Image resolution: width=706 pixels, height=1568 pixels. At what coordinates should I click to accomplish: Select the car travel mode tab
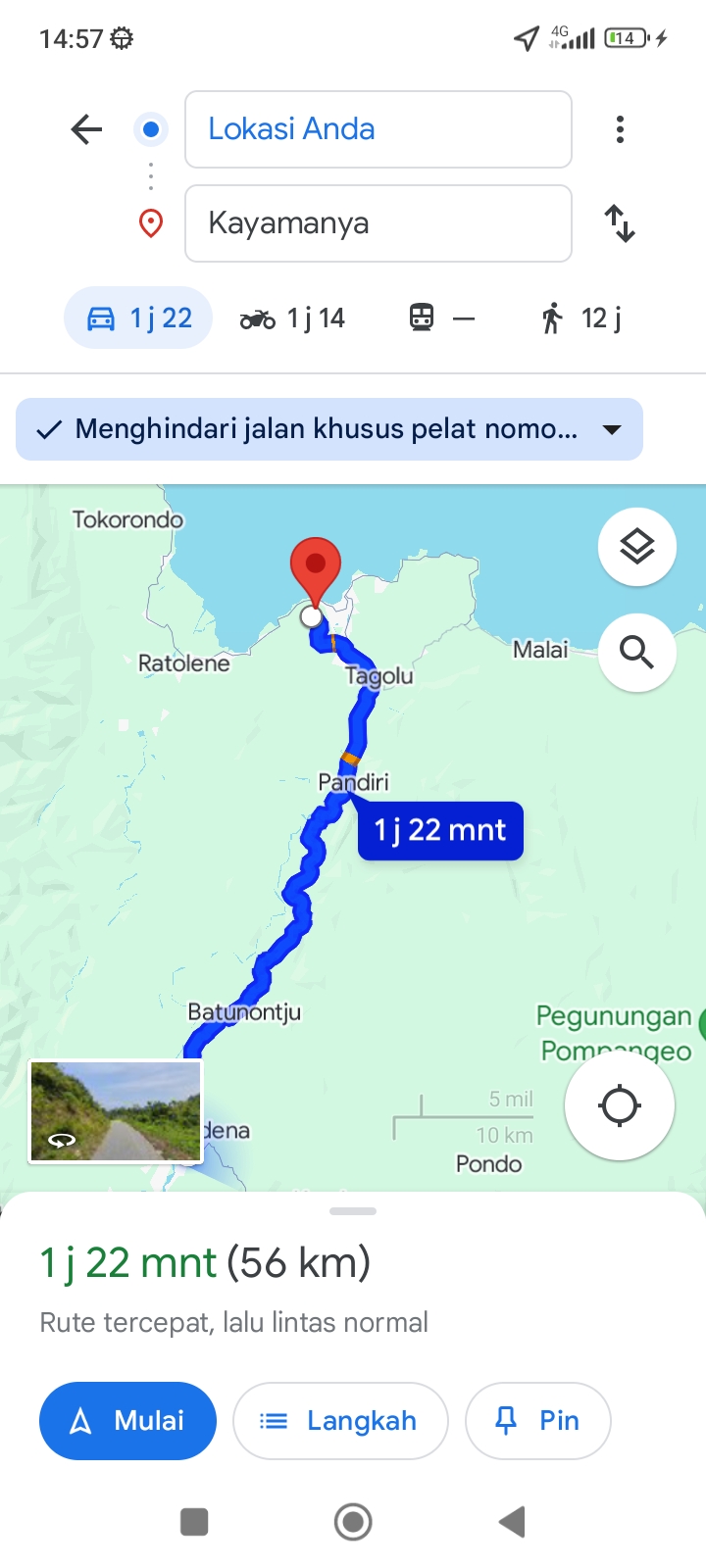(x=138, y=318)
